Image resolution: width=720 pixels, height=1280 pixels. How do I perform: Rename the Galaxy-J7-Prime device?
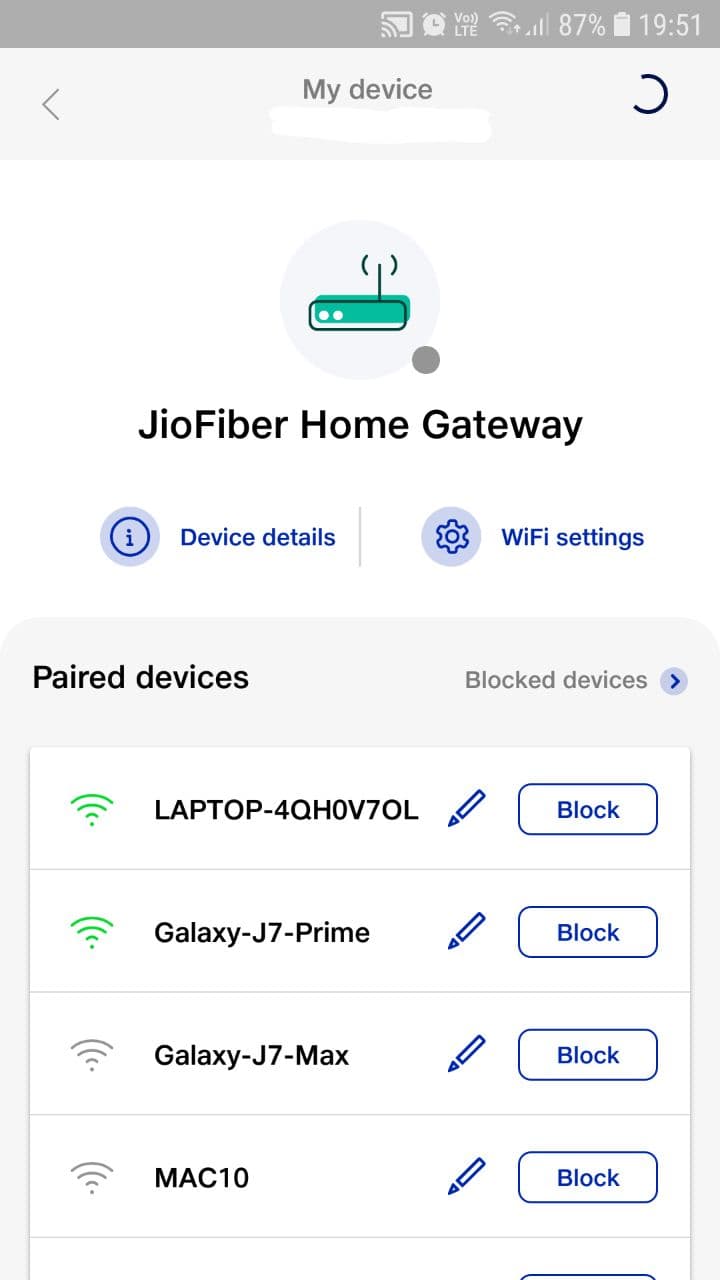(466, 932)
